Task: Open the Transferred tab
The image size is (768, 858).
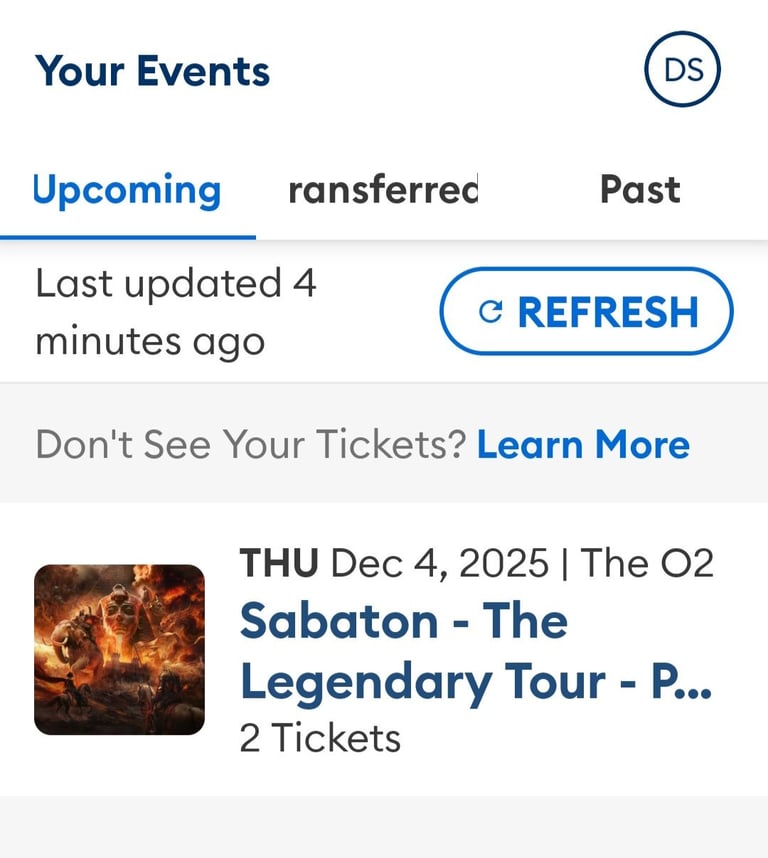Action: pos(384,191)
